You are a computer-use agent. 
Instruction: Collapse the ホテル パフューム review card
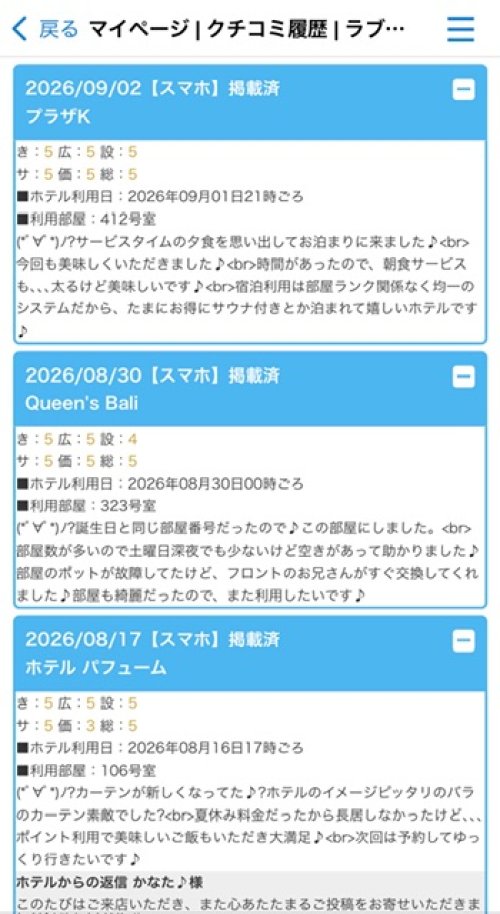464,641
